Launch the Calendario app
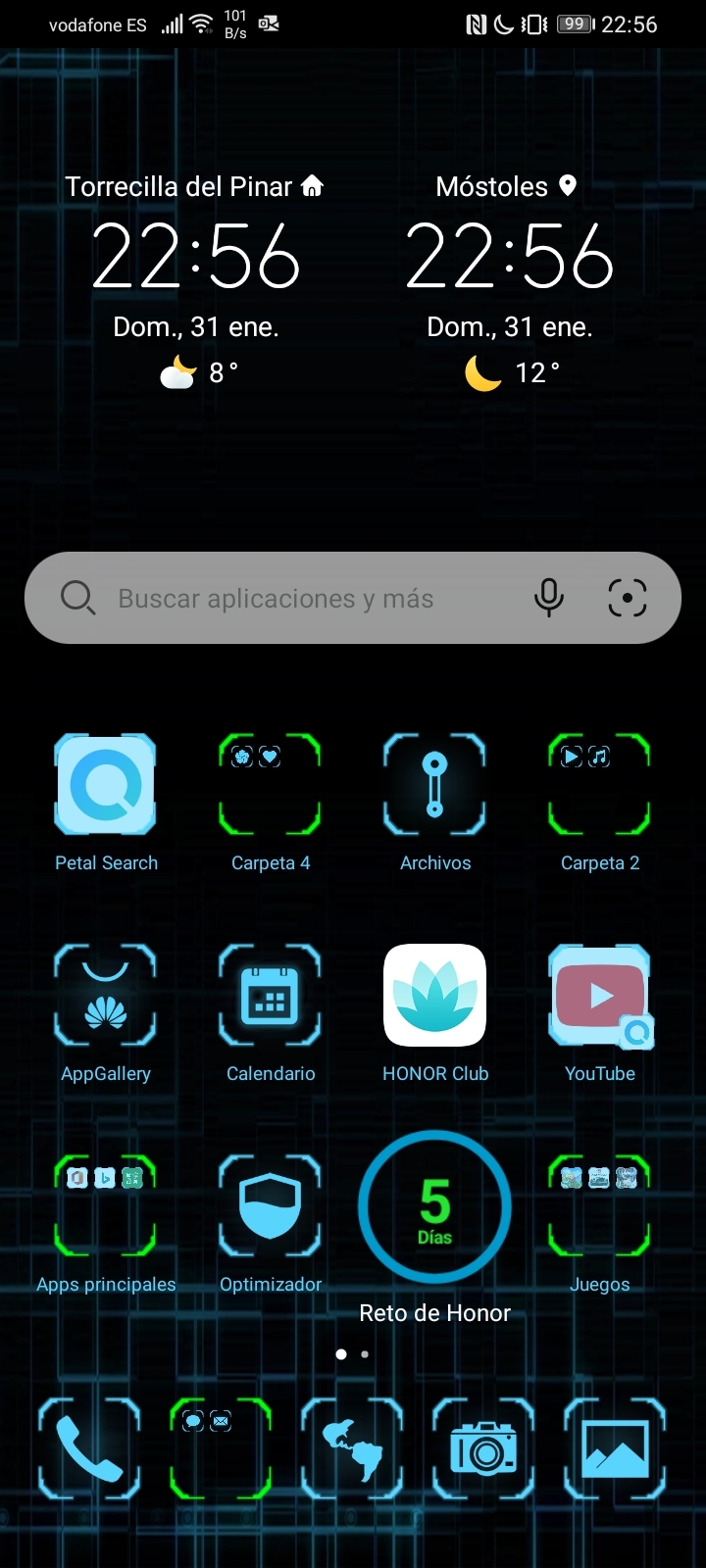Image resolution: width=706 pixels, height=1568 pixels. coord(270,996)
